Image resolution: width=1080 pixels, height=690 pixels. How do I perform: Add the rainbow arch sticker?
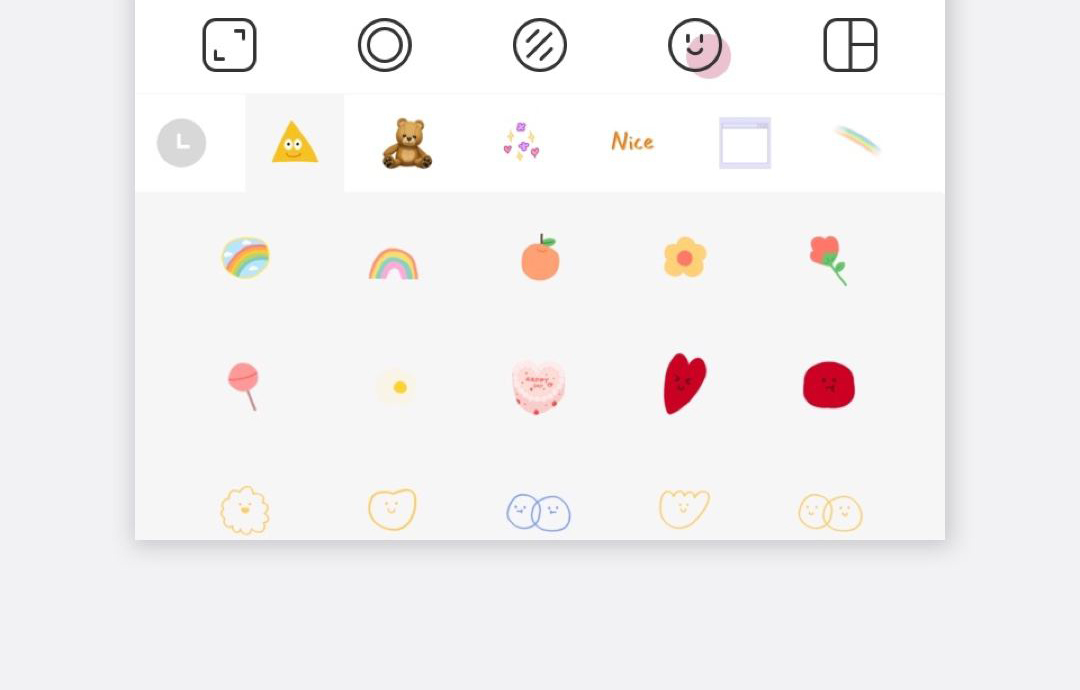pyautogui.click(x=393, y=263)
